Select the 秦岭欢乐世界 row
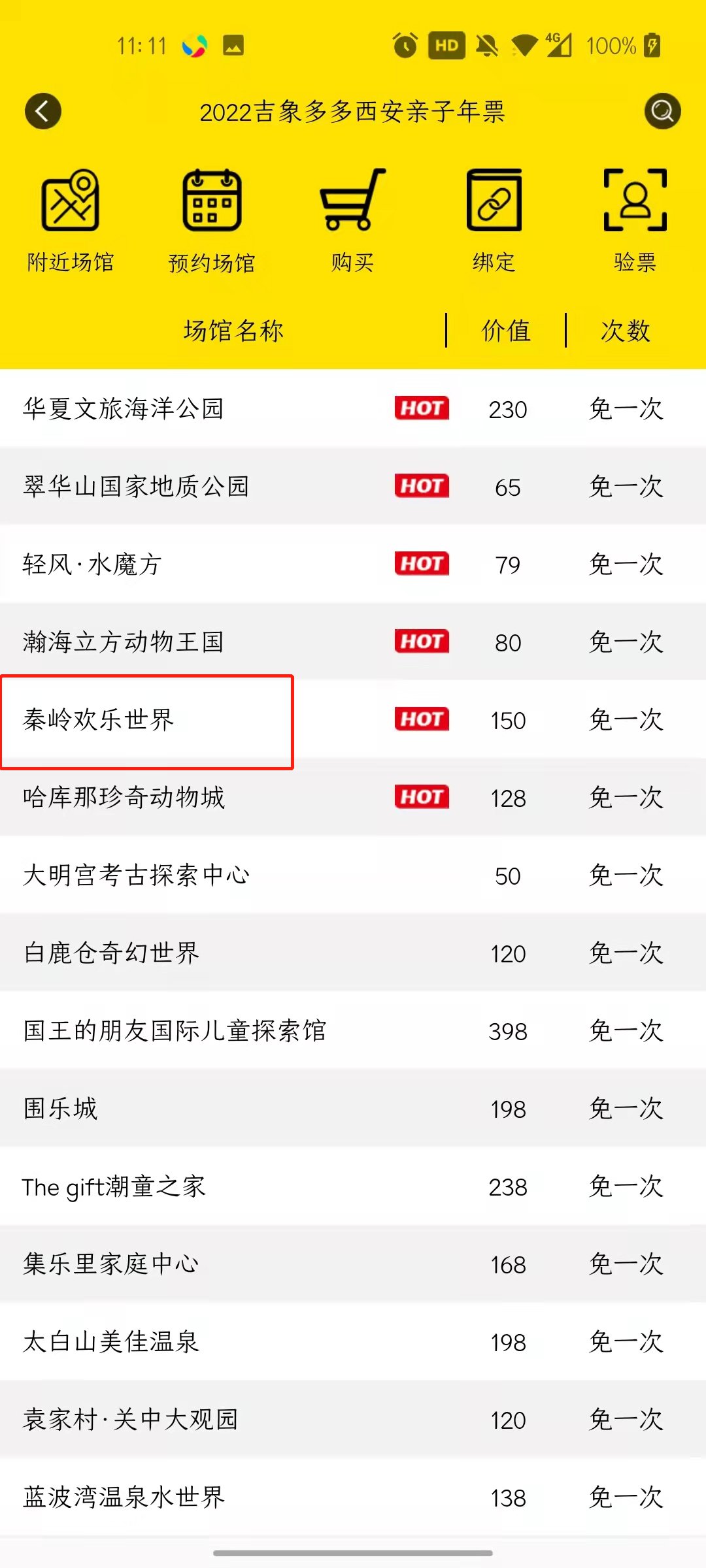Screen dimensions: 706x1568 (99, 720)
